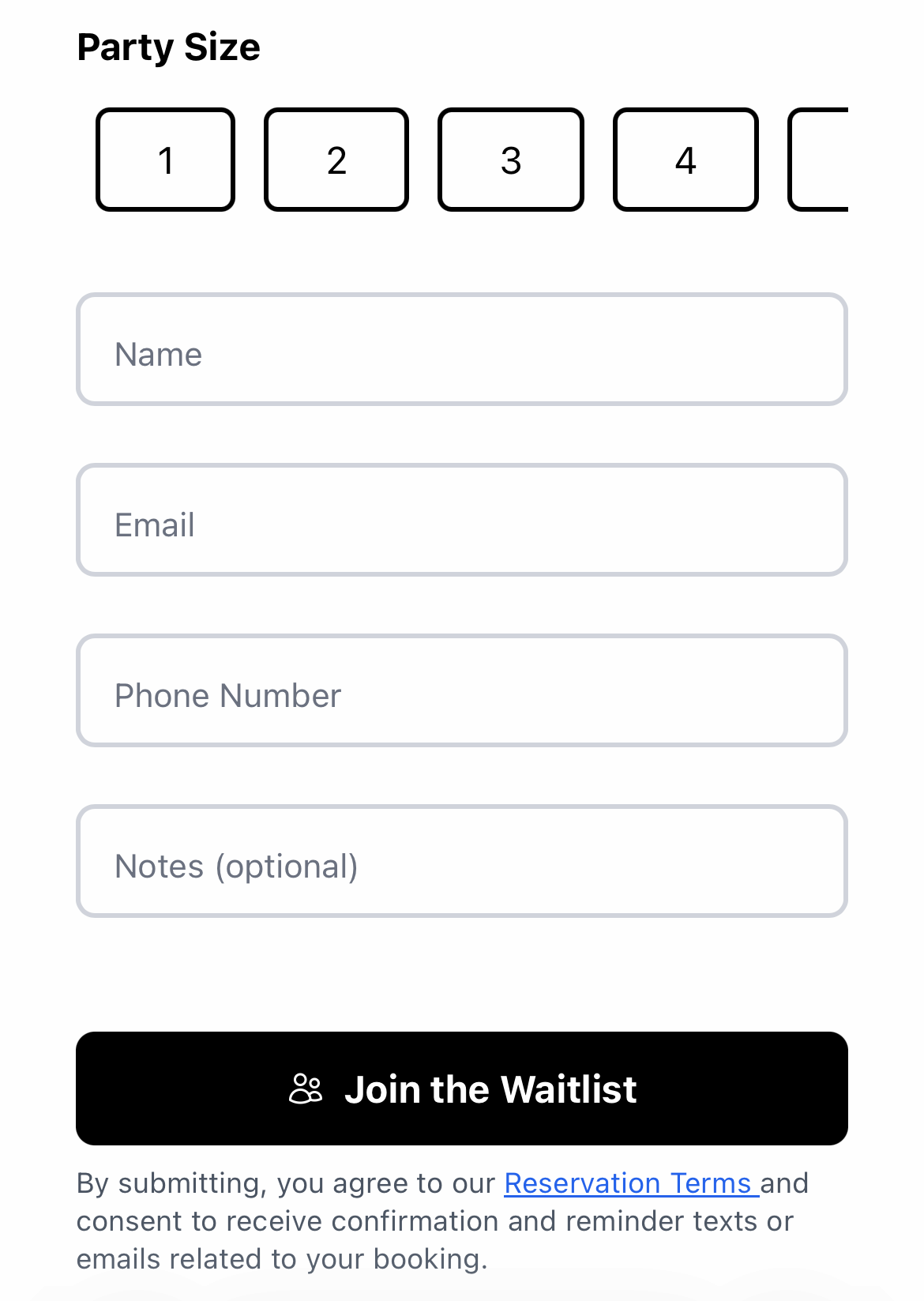Image resolution: width=924 pixels, height=1301 pixels.
Task: Click inside the Name field
Action: [x=461, y=348]
